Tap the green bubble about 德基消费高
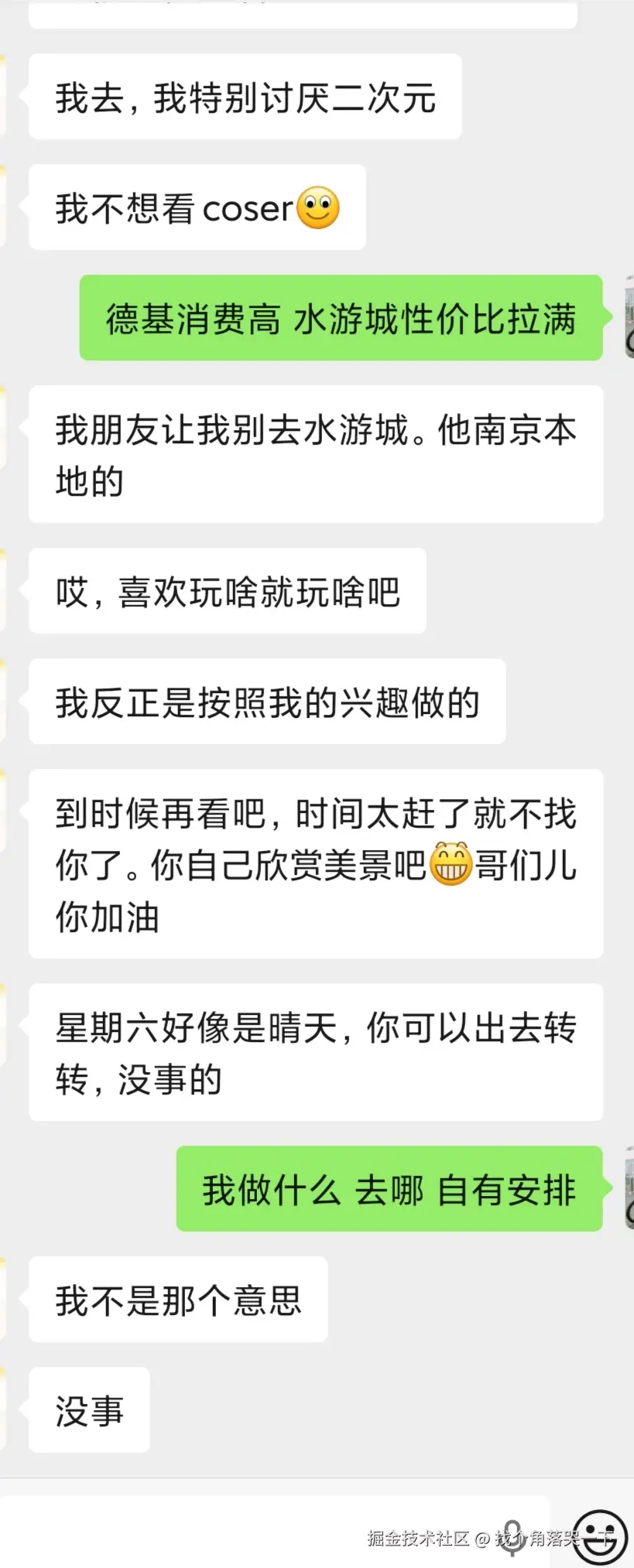Screen dimensions: 634x1568 [x=341, y=317]
